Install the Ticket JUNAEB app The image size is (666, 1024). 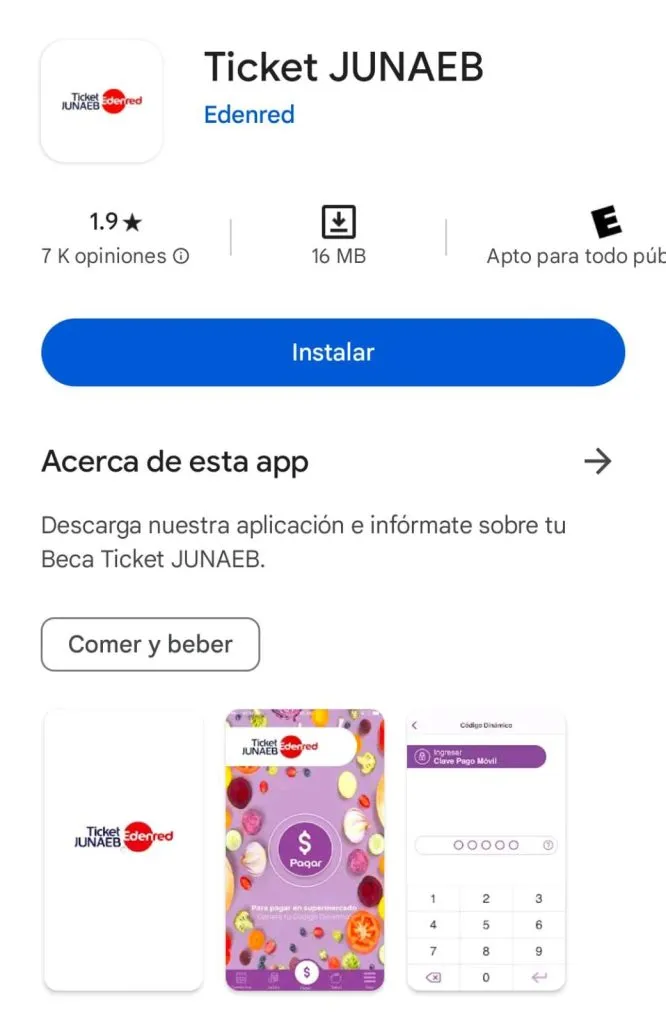332,352
